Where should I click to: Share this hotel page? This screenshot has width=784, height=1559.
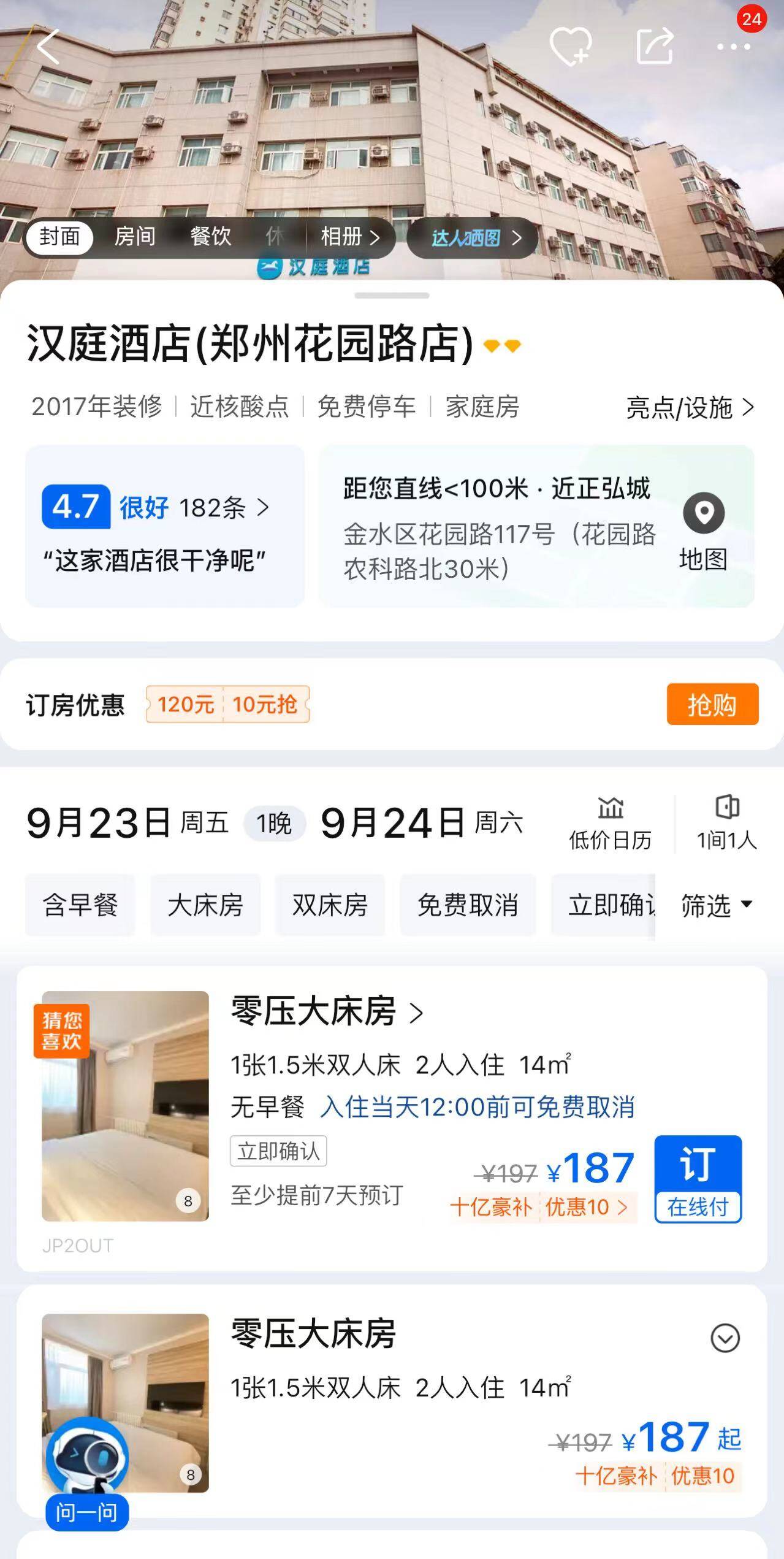pyautogui.click(x=655, y=47)
